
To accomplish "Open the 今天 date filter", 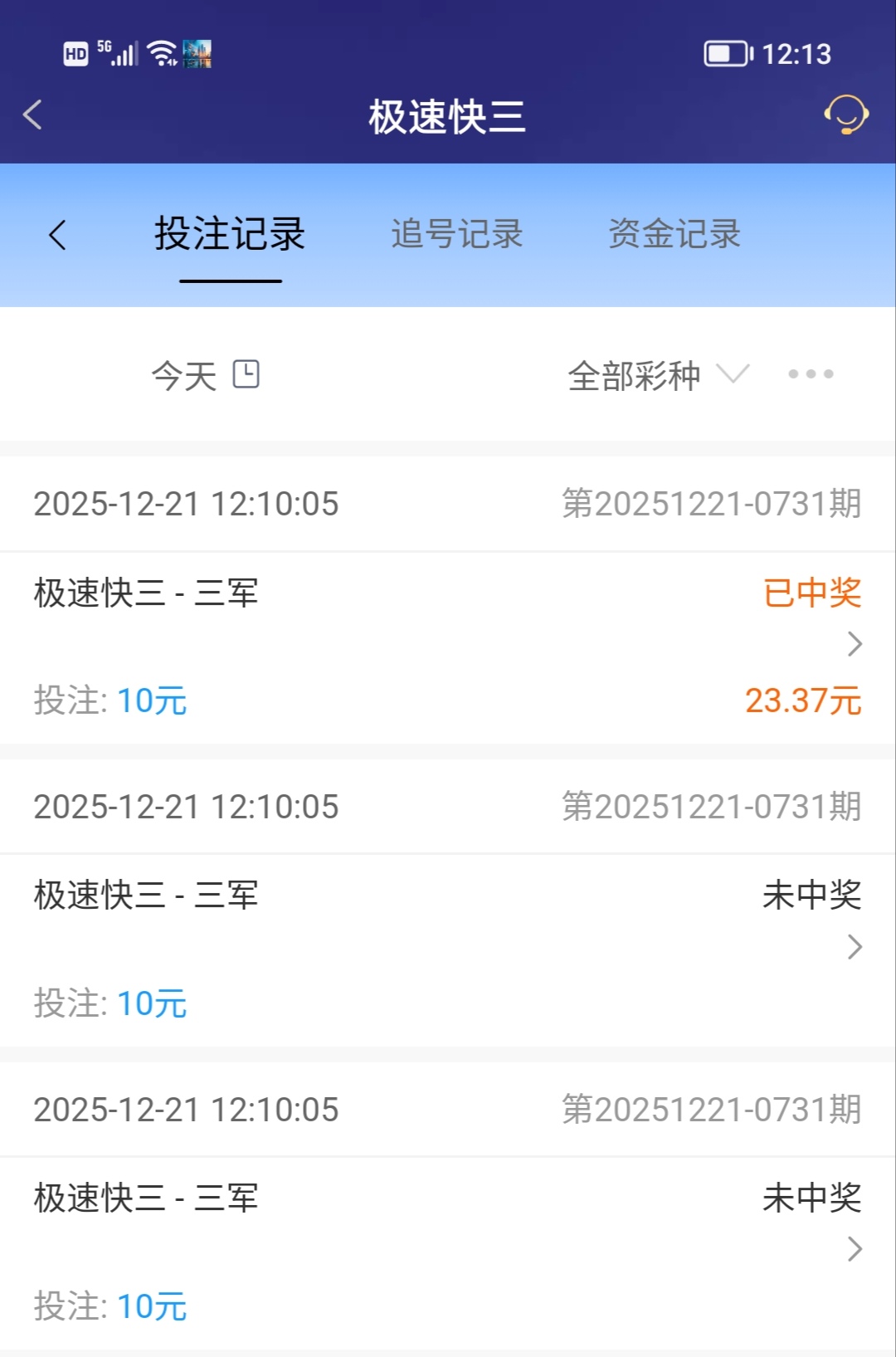I will pyautogui.click(x=205, y=375).
